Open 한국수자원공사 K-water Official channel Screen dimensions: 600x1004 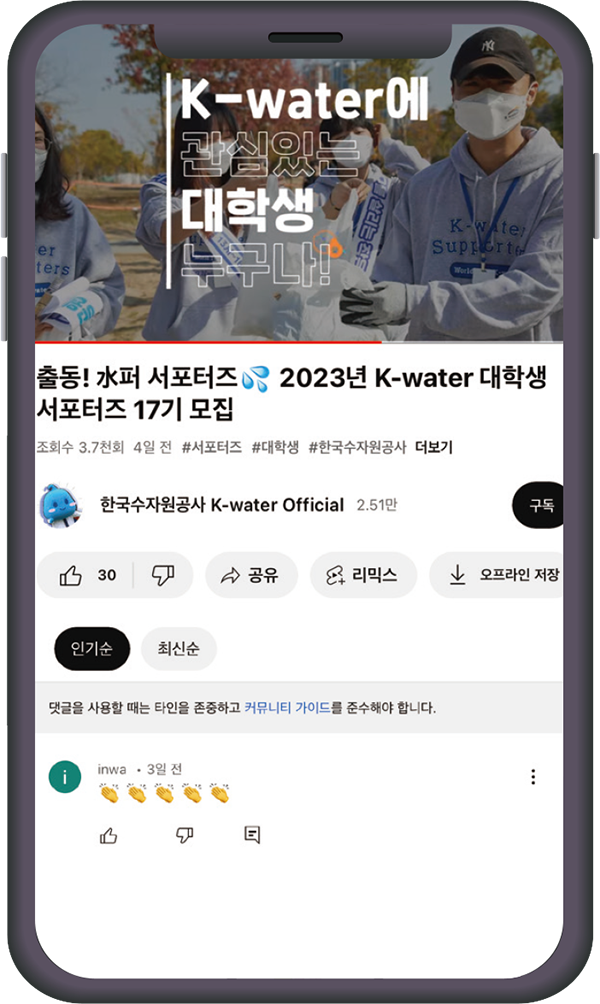(221, 505)
